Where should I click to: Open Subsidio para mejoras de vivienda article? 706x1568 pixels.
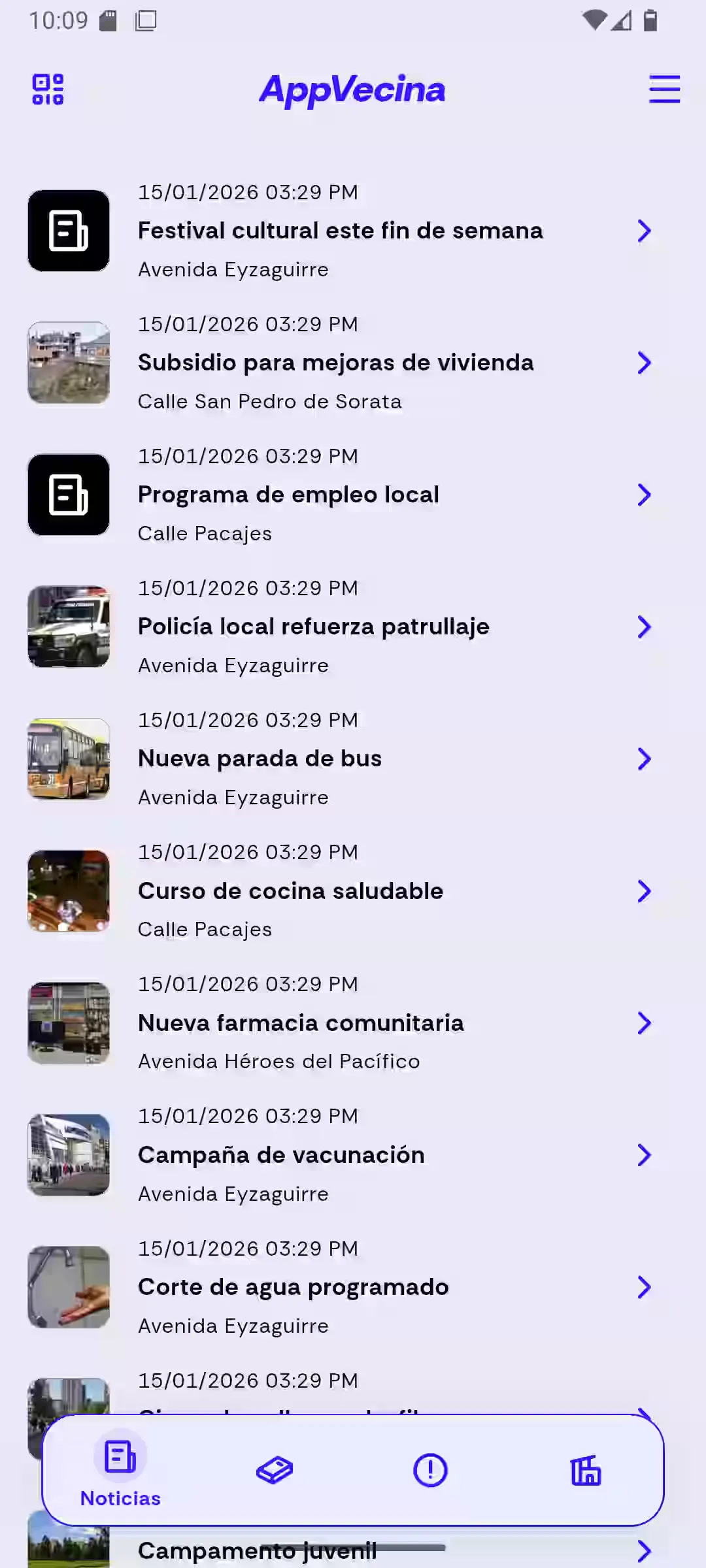(337, 363)
